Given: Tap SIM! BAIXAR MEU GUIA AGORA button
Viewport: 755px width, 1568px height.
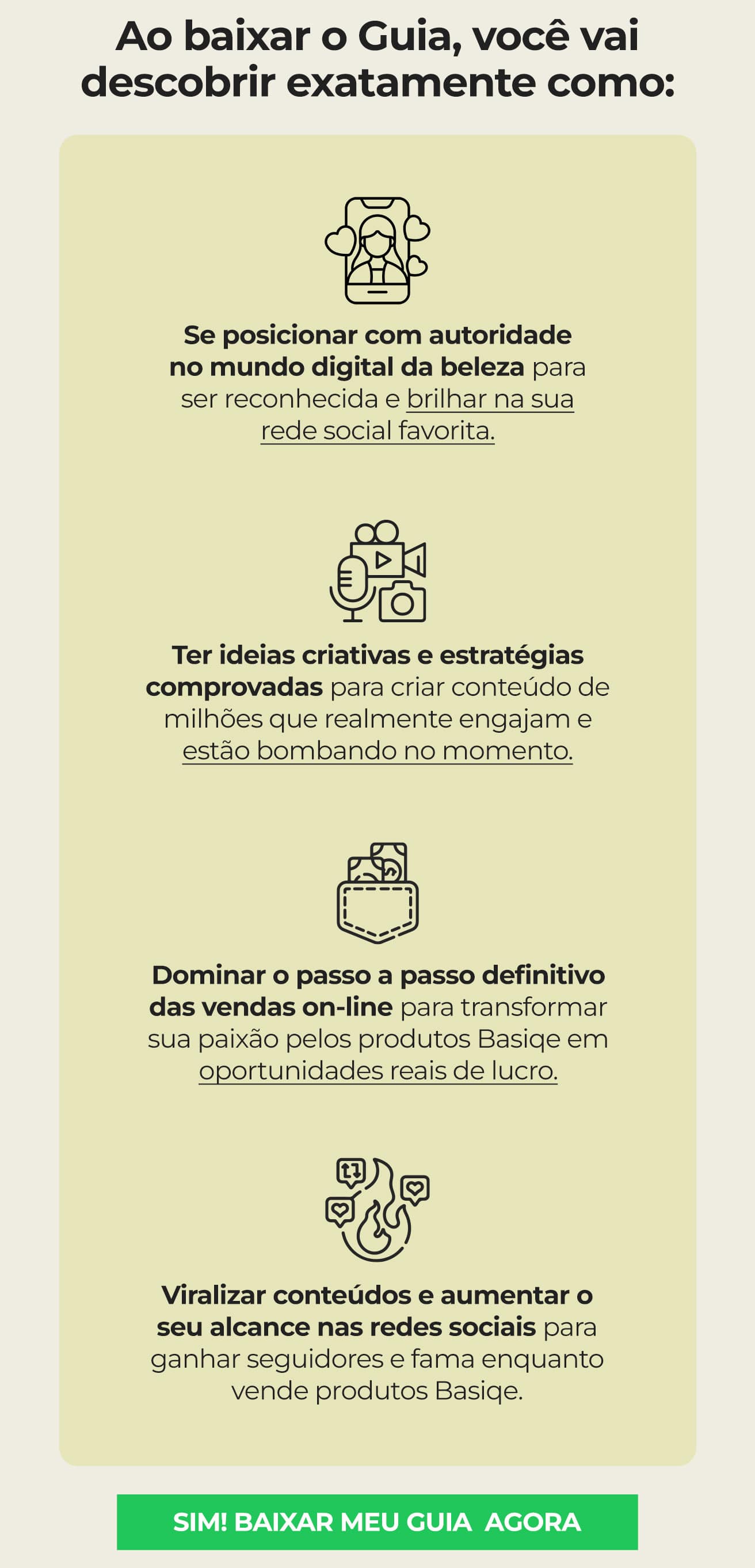Looking at the screenshot, I should 377,1522.
